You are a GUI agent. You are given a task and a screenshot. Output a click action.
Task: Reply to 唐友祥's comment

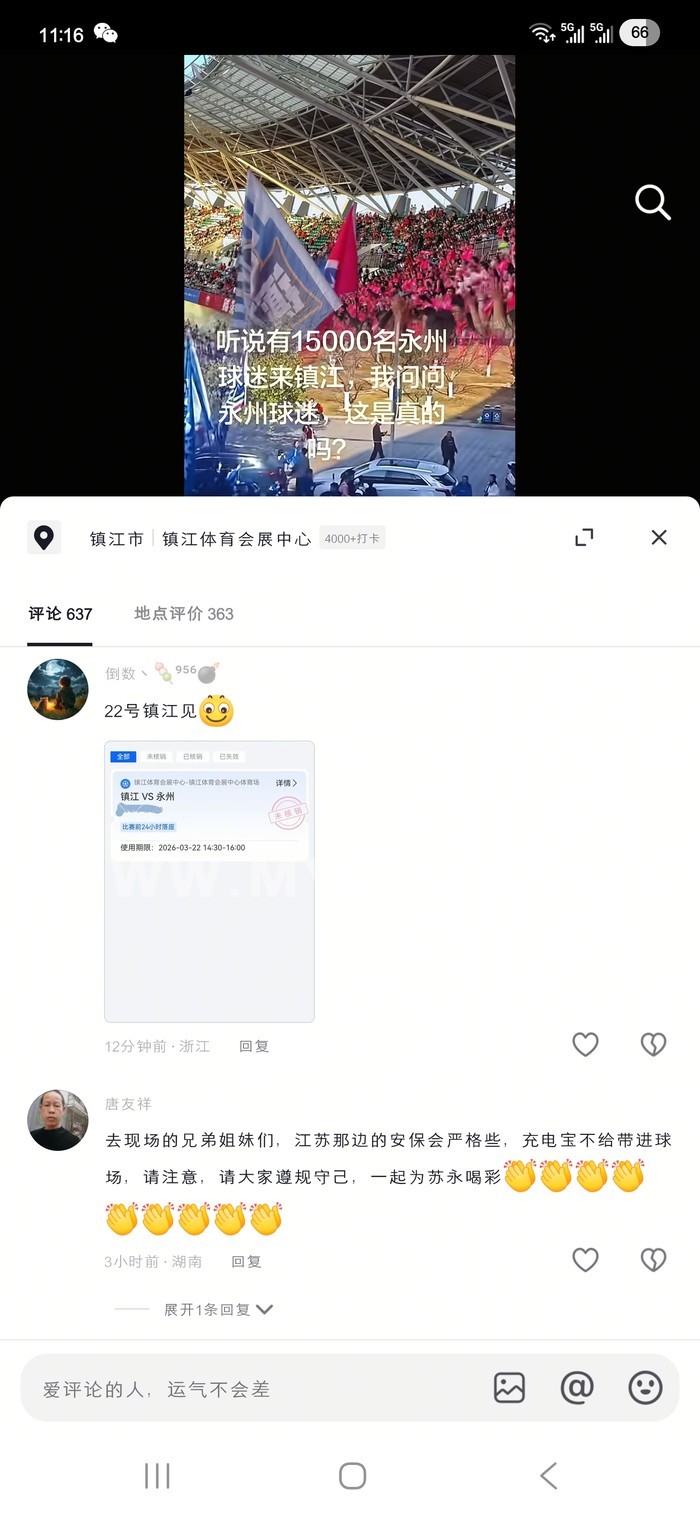click(246, 1262)
